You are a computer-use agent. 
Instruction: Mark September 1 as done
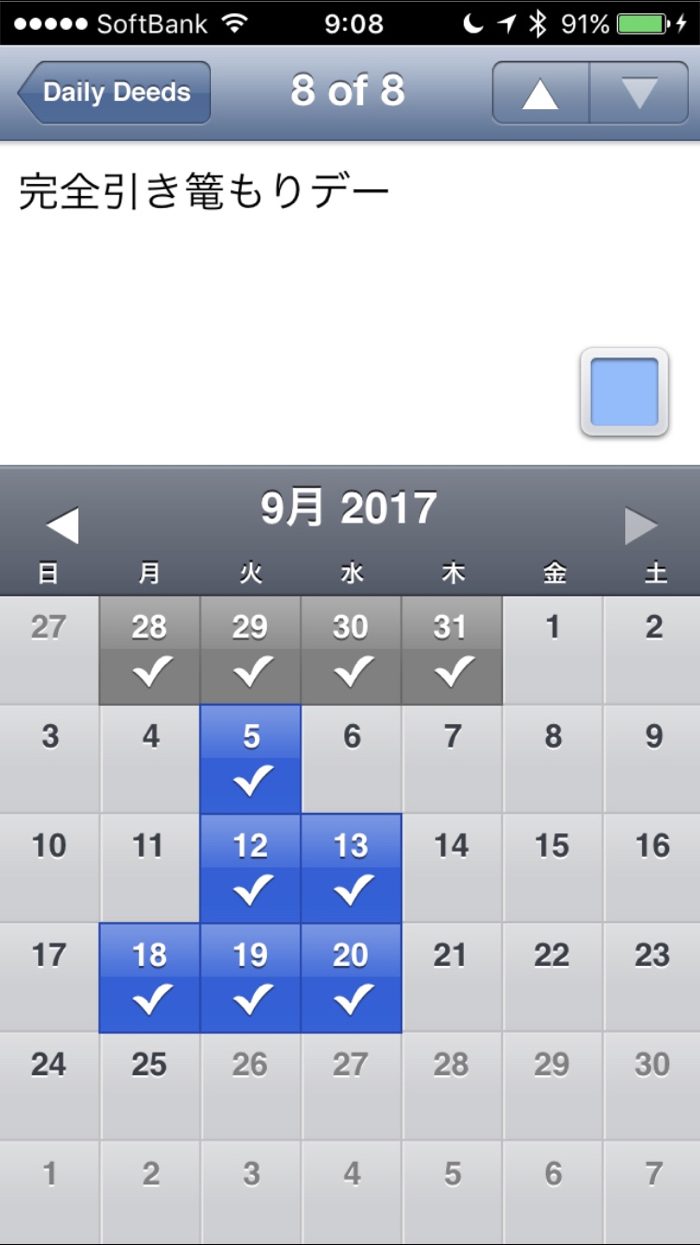click(553, 650)
